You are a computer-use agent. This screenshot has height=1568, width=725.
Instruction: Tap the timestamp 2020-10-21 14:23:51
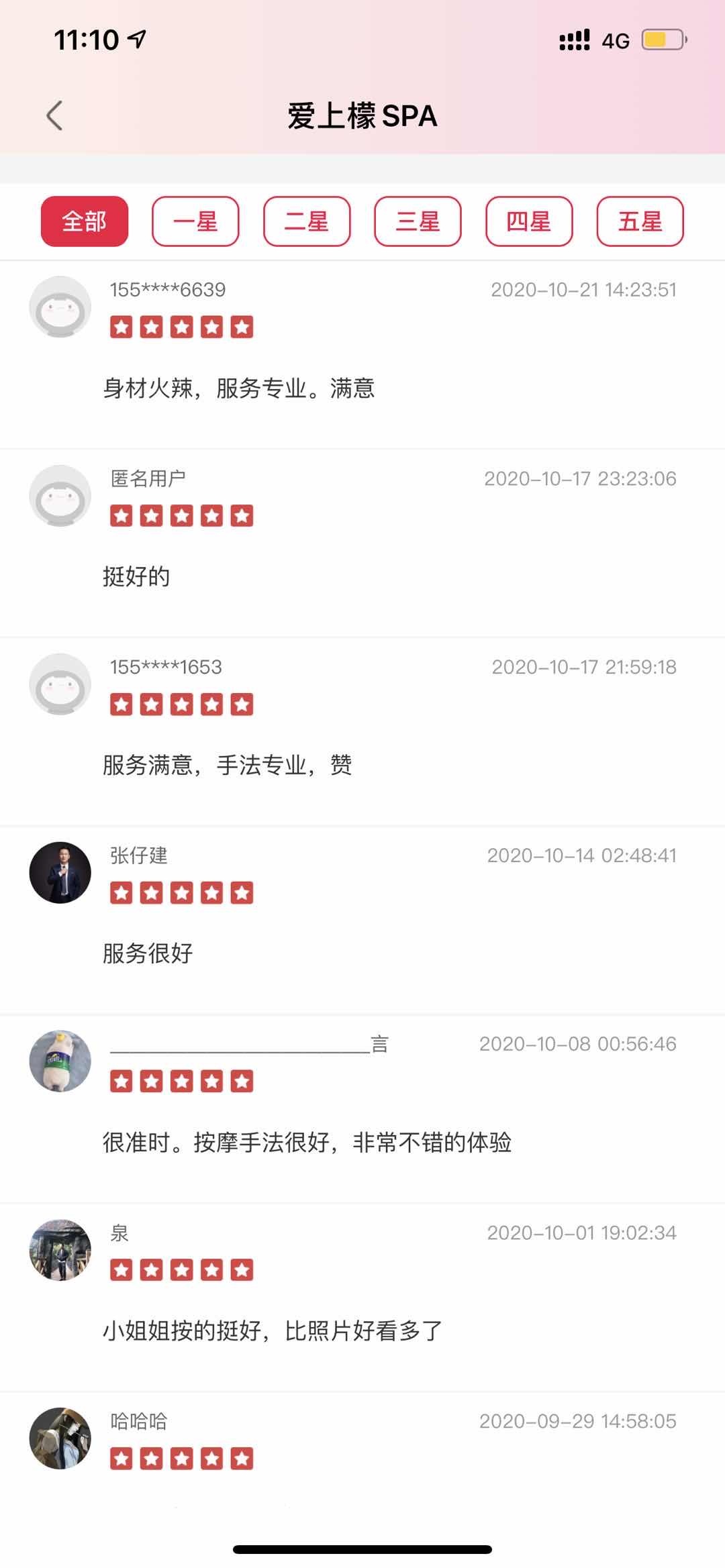point(585,289)
